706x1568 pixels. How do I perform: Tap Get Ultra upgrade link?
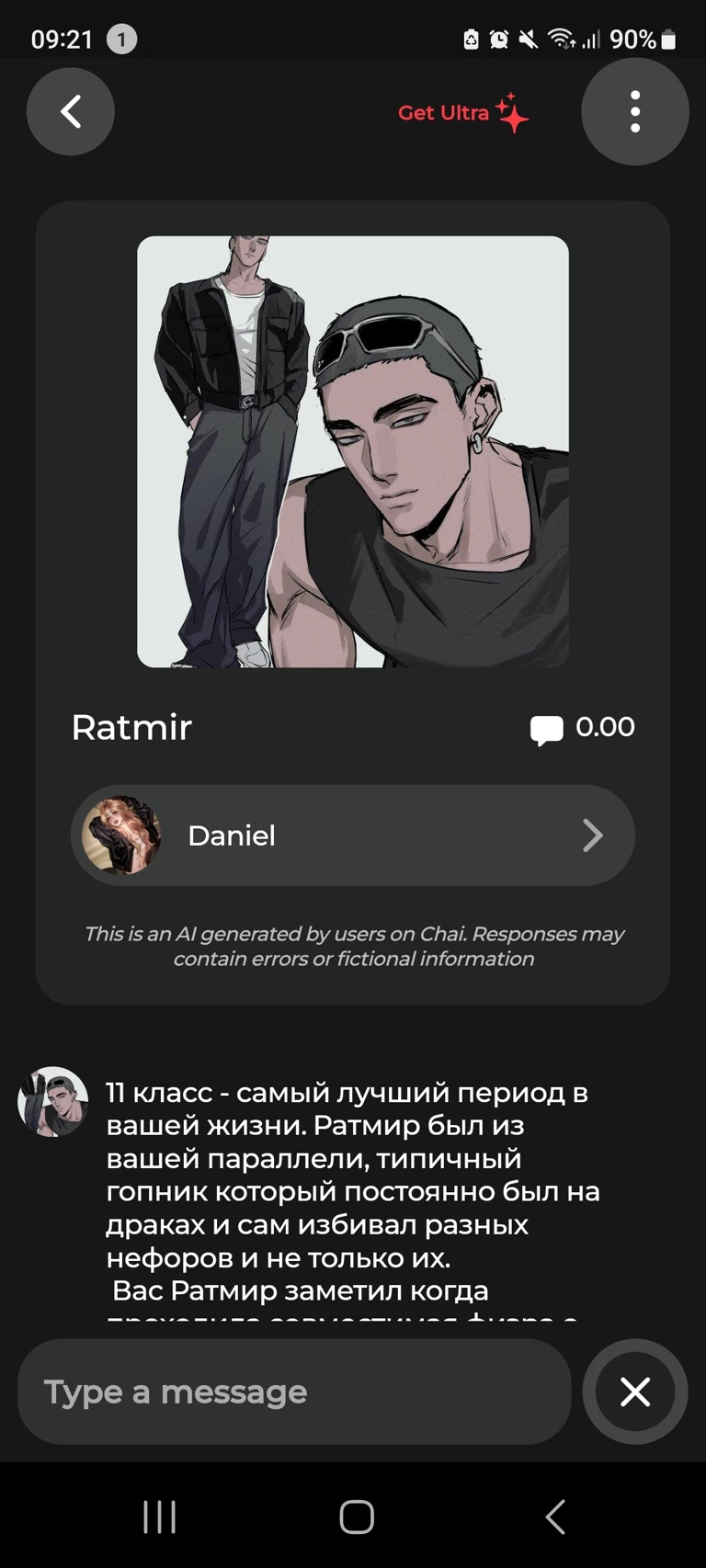pos(462,113)
